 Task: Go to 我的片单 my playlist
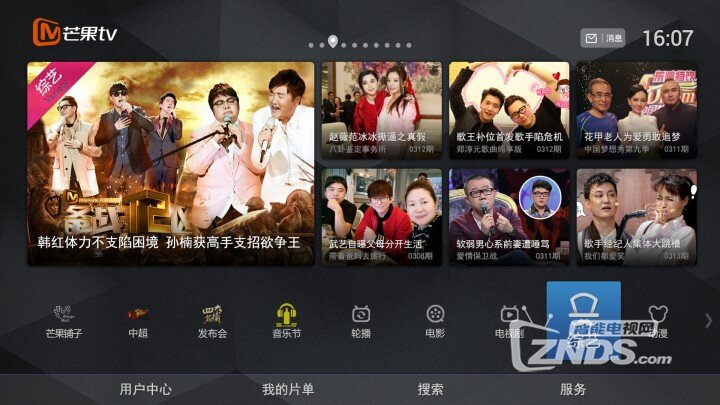(288, 389)
